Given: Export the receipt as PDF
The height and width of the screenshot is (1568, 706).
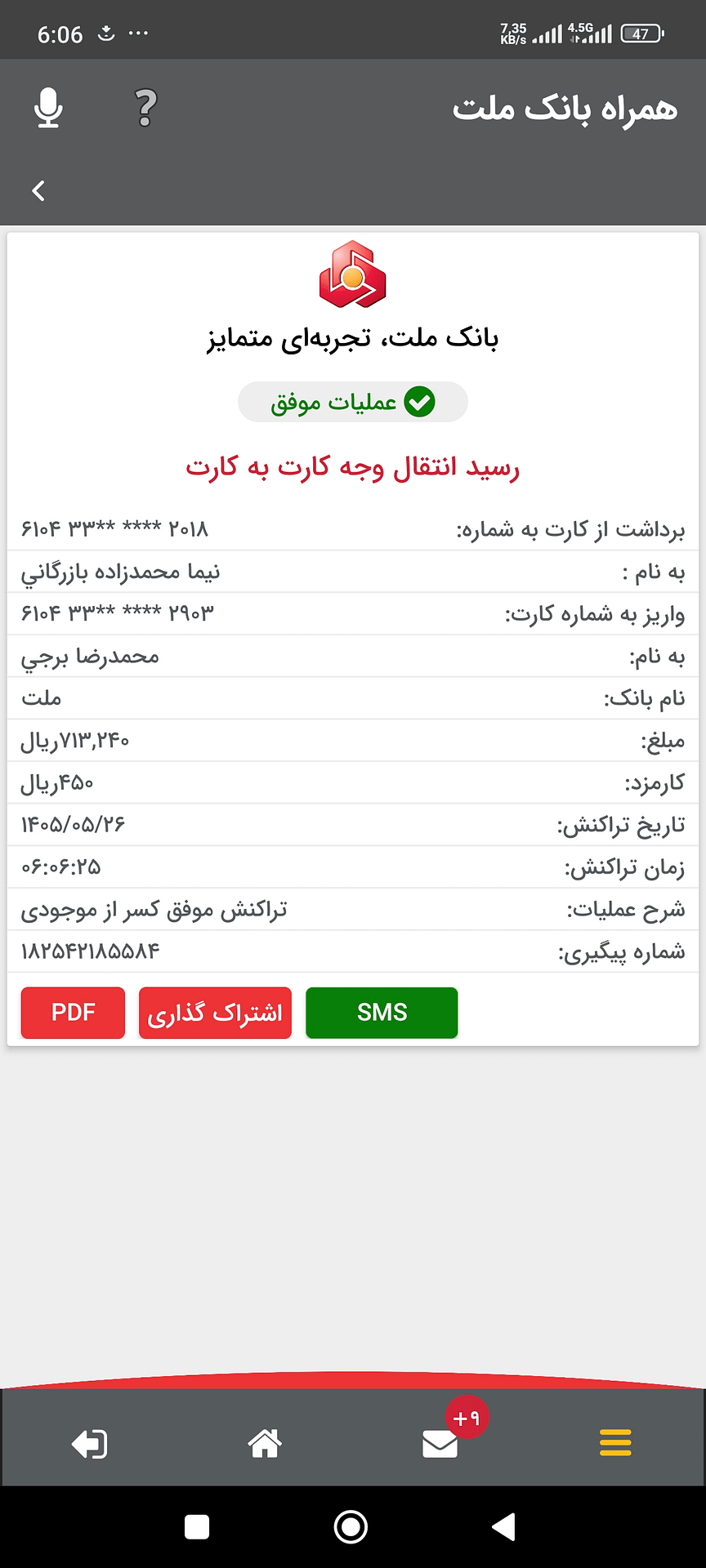Looking at the screenshot, I should 73,1013.
